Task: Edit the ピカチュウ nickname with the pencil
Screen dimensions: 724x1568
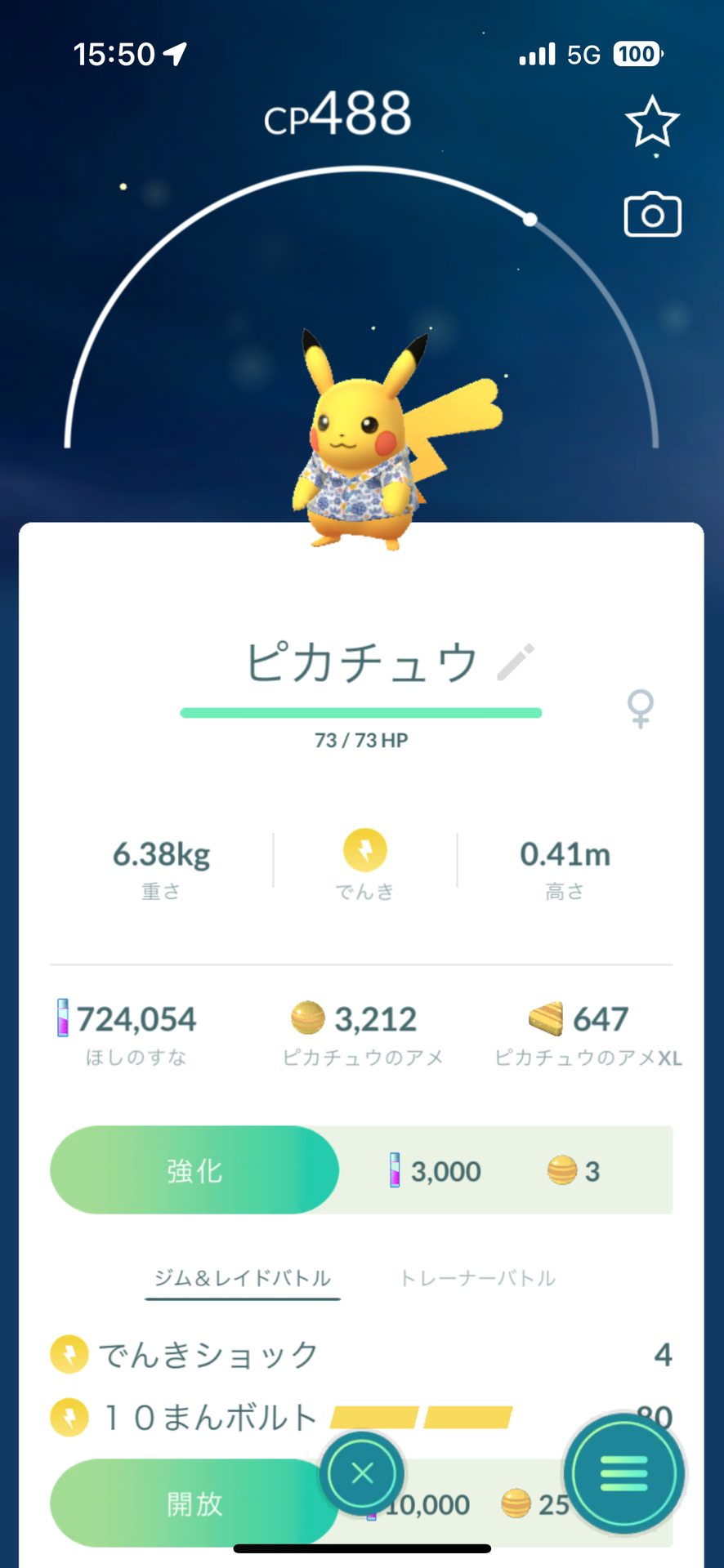Action: click(516, 661)
